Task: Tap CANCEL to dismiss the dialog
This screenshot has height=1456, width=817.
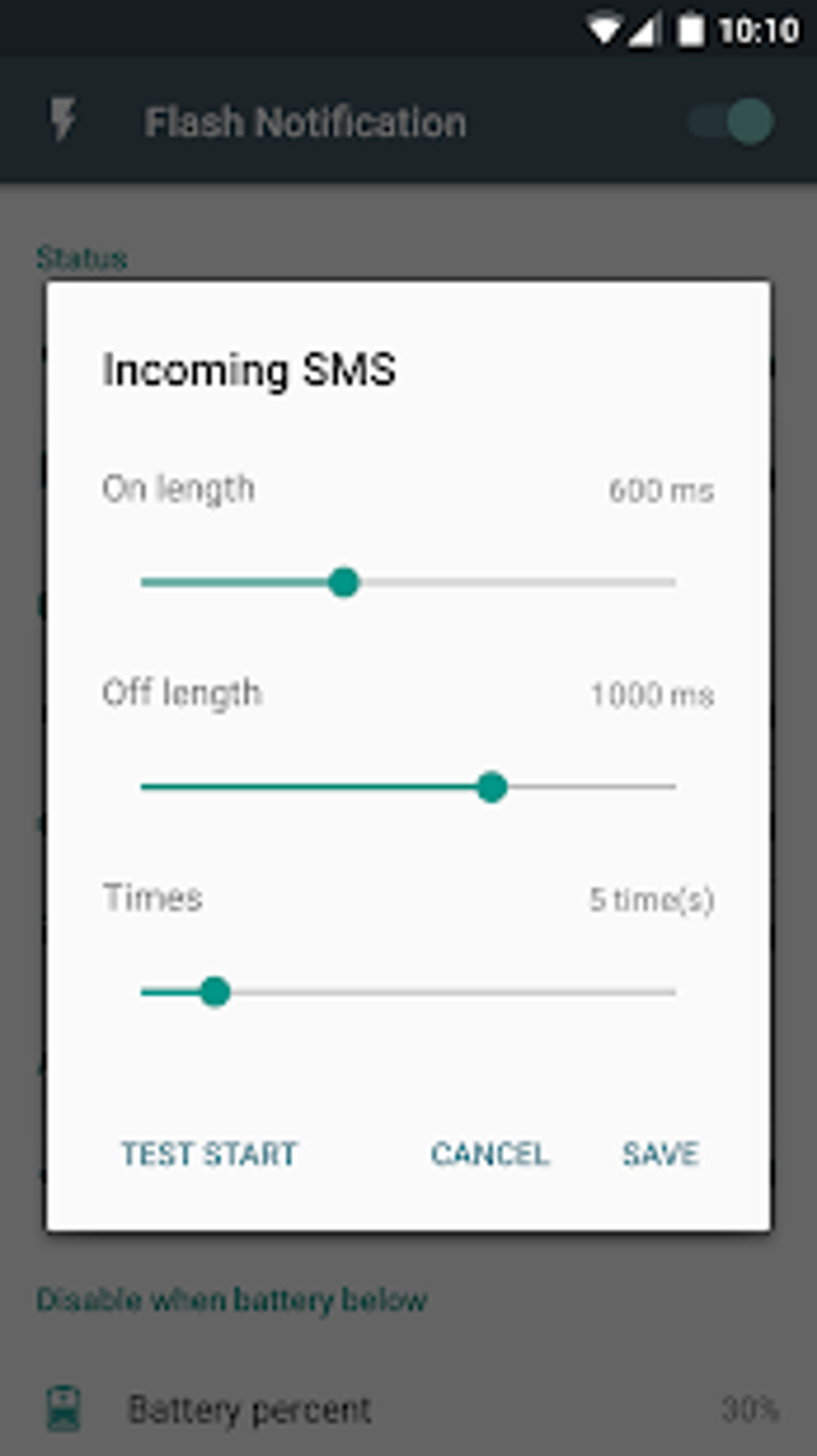Action: point(489,1154)
